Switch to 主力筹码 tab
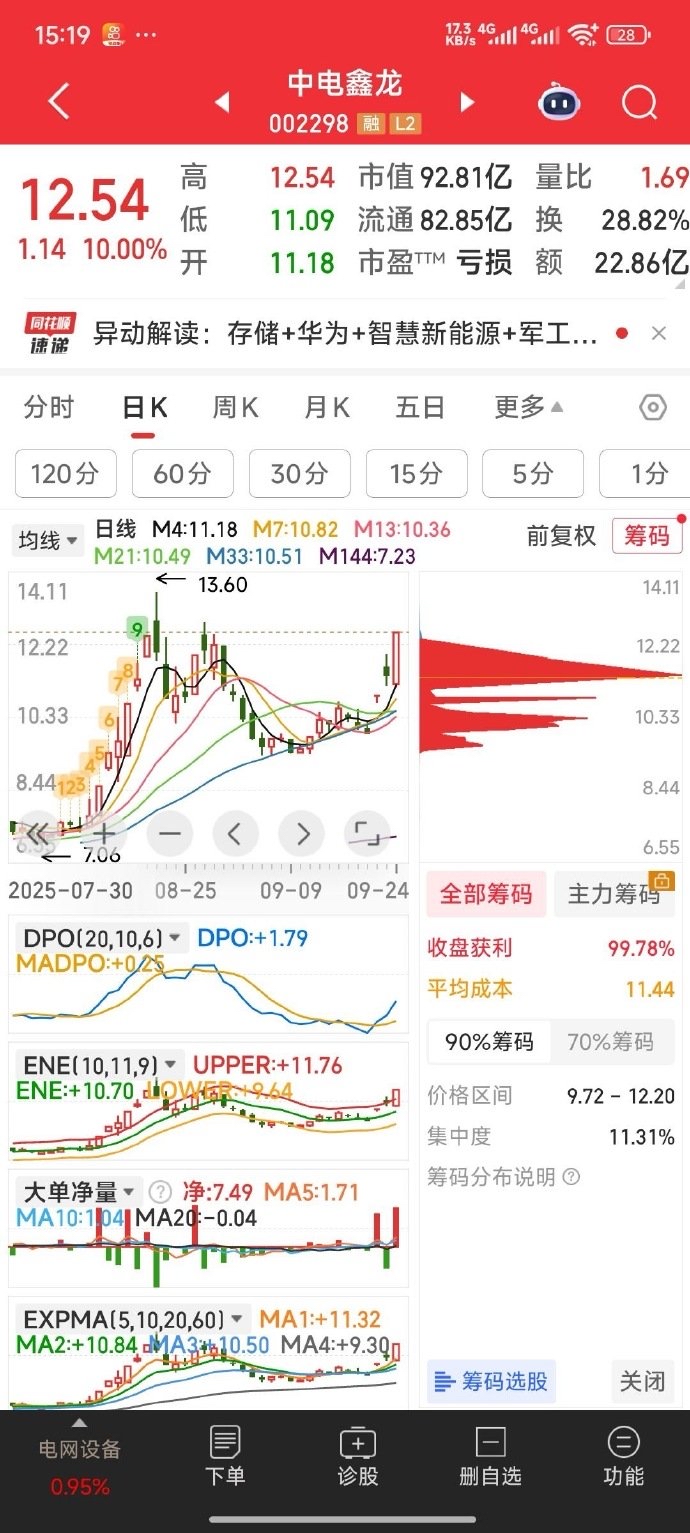Image resolution: width=690 pixels, height=1533 pixels. (614, 894)
